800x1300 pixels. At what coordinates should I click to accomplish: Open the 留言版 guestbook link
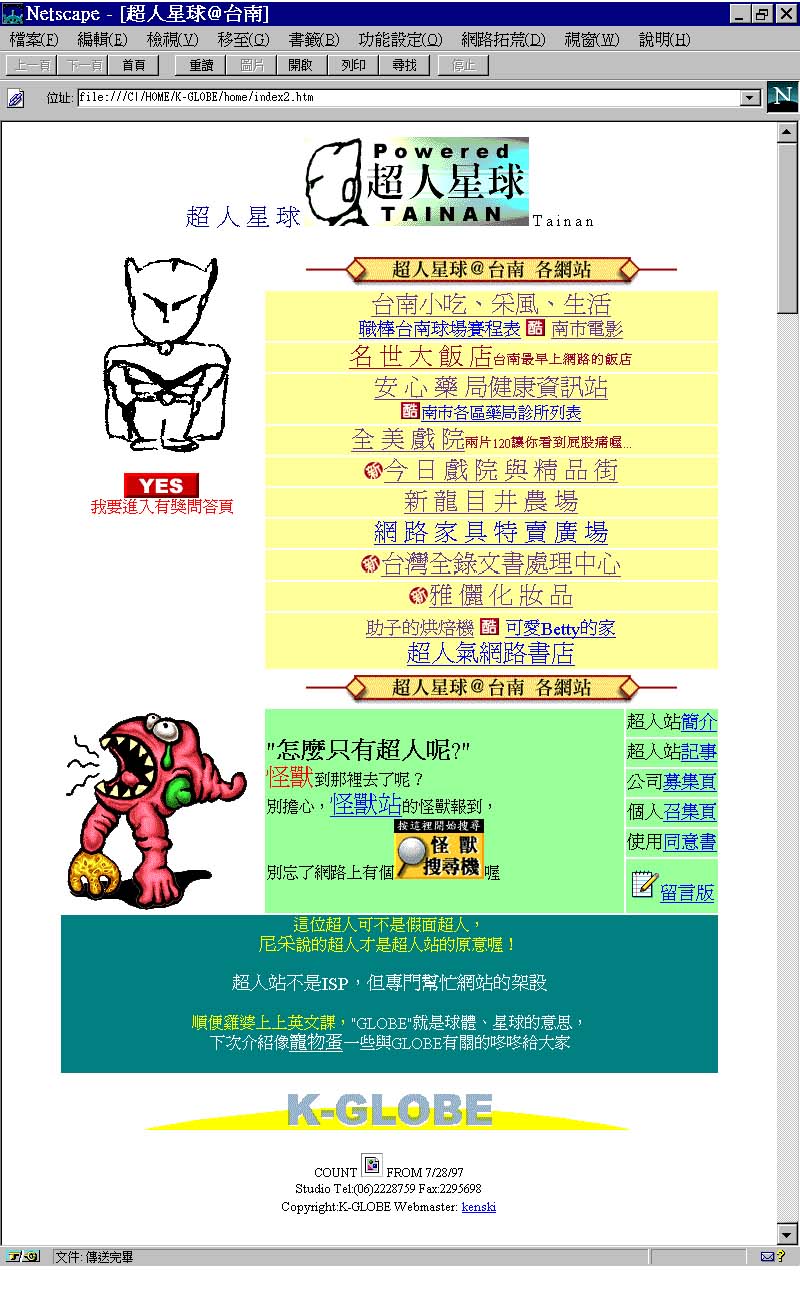687,893
